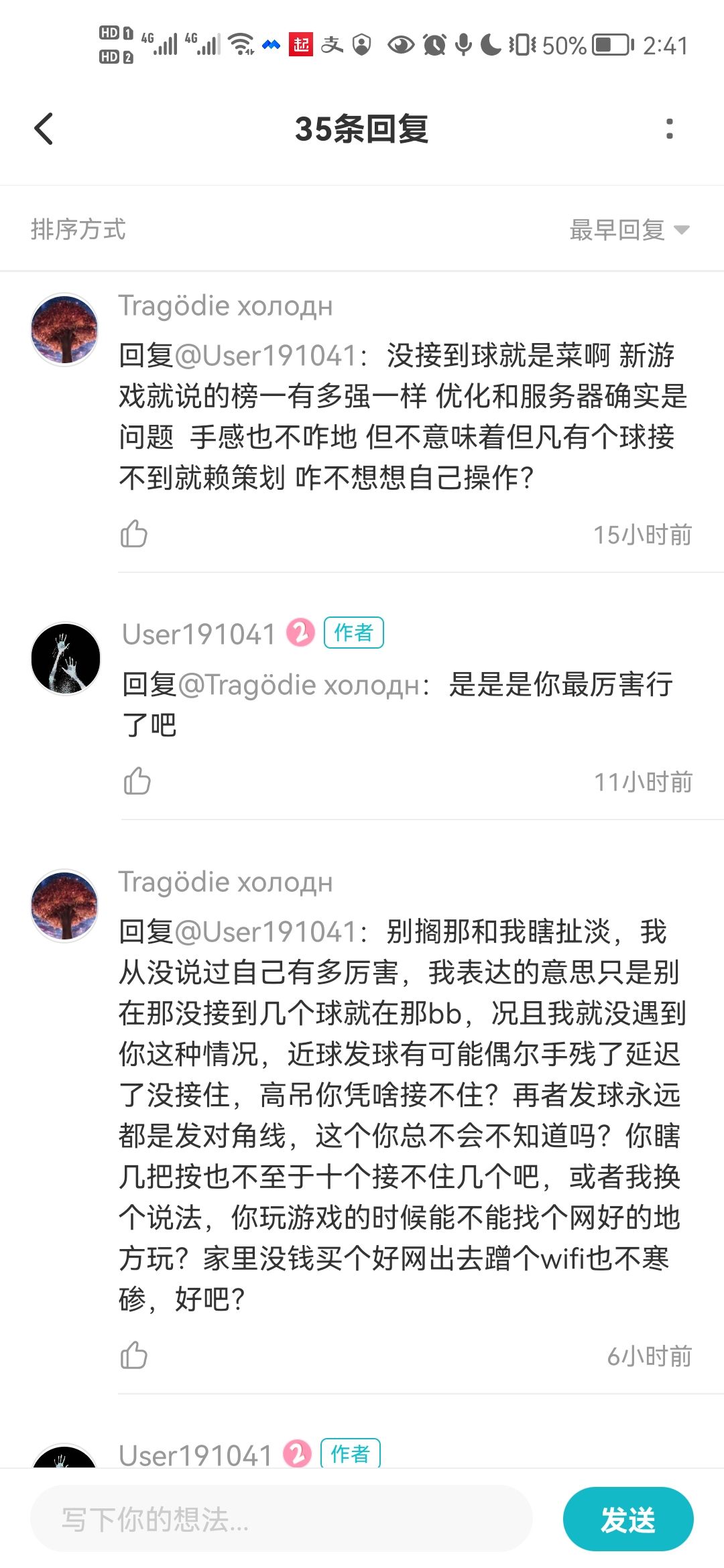
Task: Tap username Tragödie холодн
Action: [x=225, y=307]
